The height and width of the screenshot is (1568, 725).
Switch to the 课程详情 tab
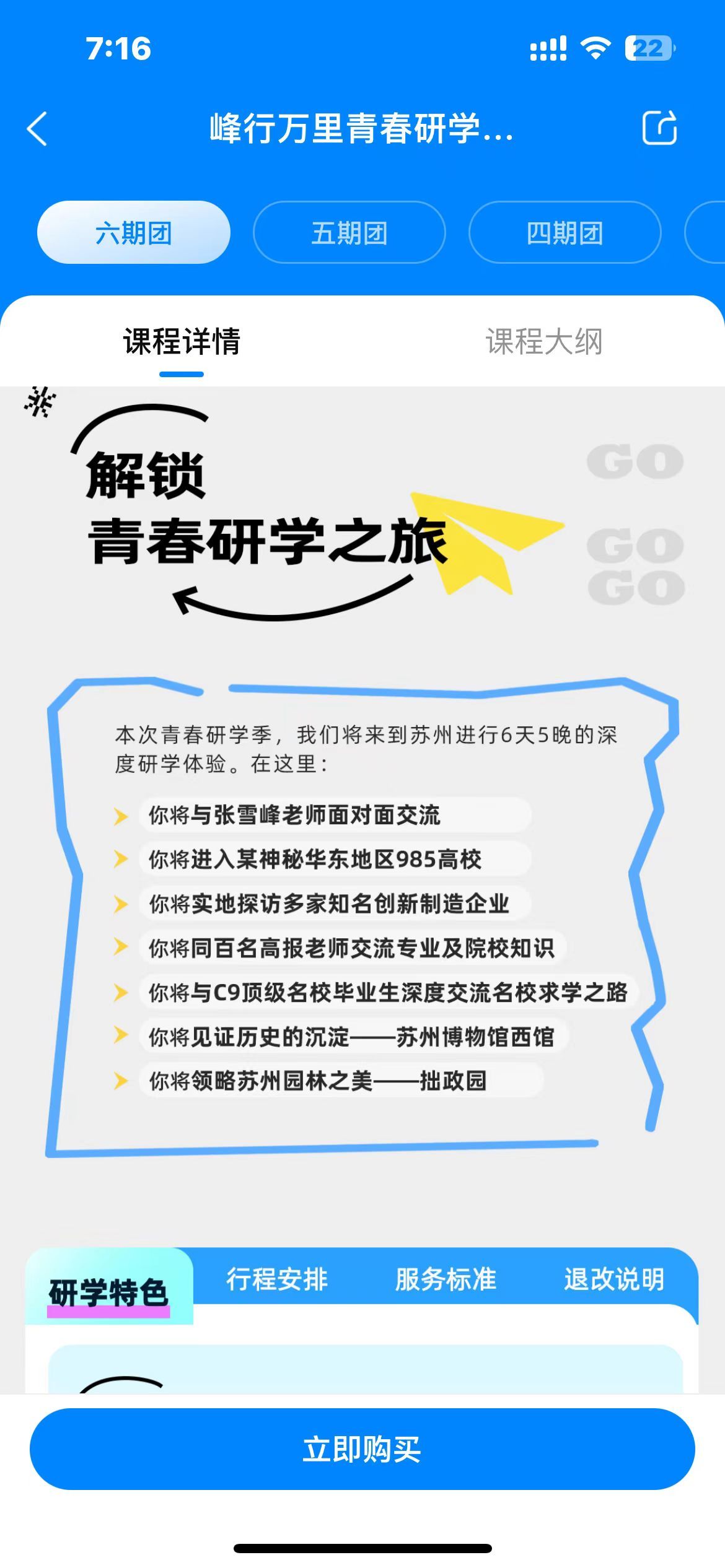[182, 342]
